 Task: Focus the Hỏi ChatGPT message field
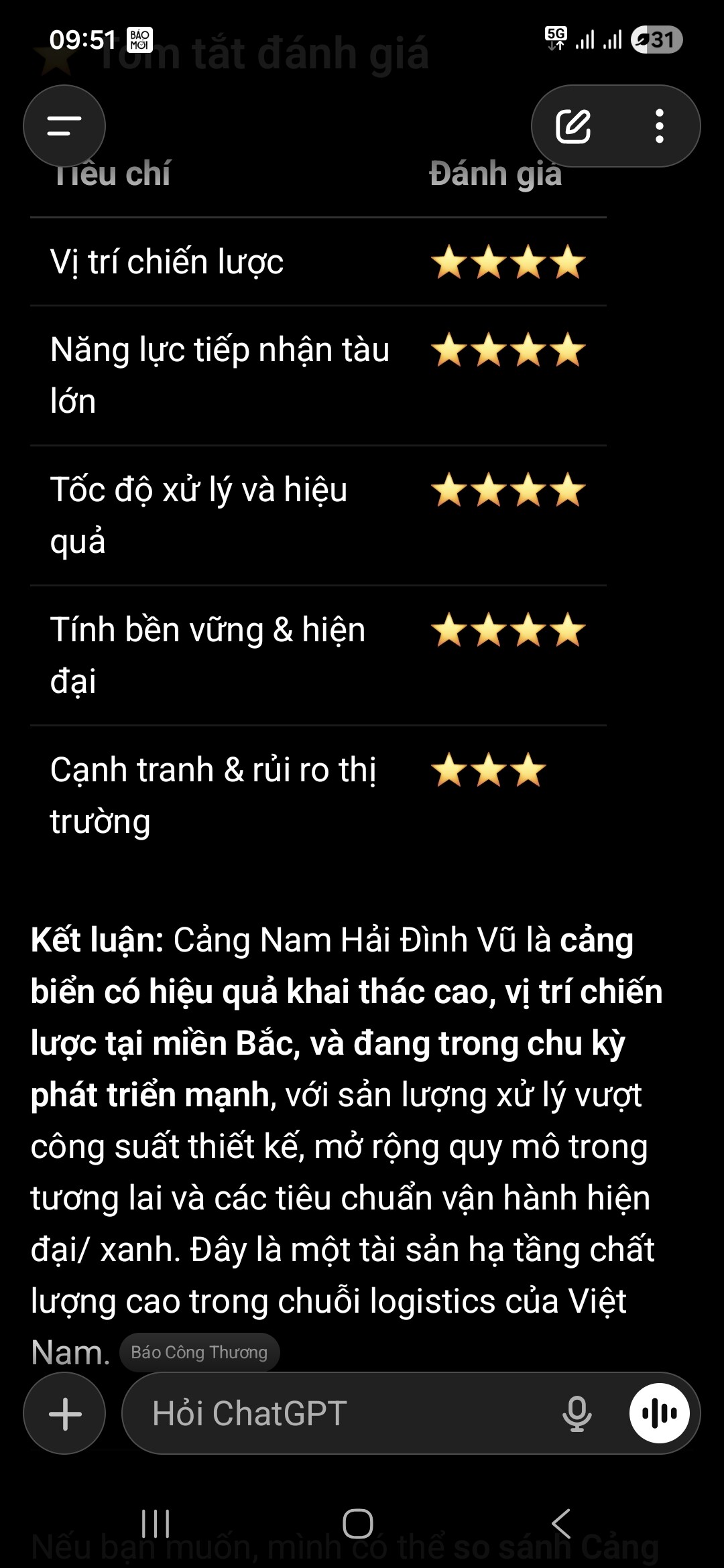tap(335, 1414)
